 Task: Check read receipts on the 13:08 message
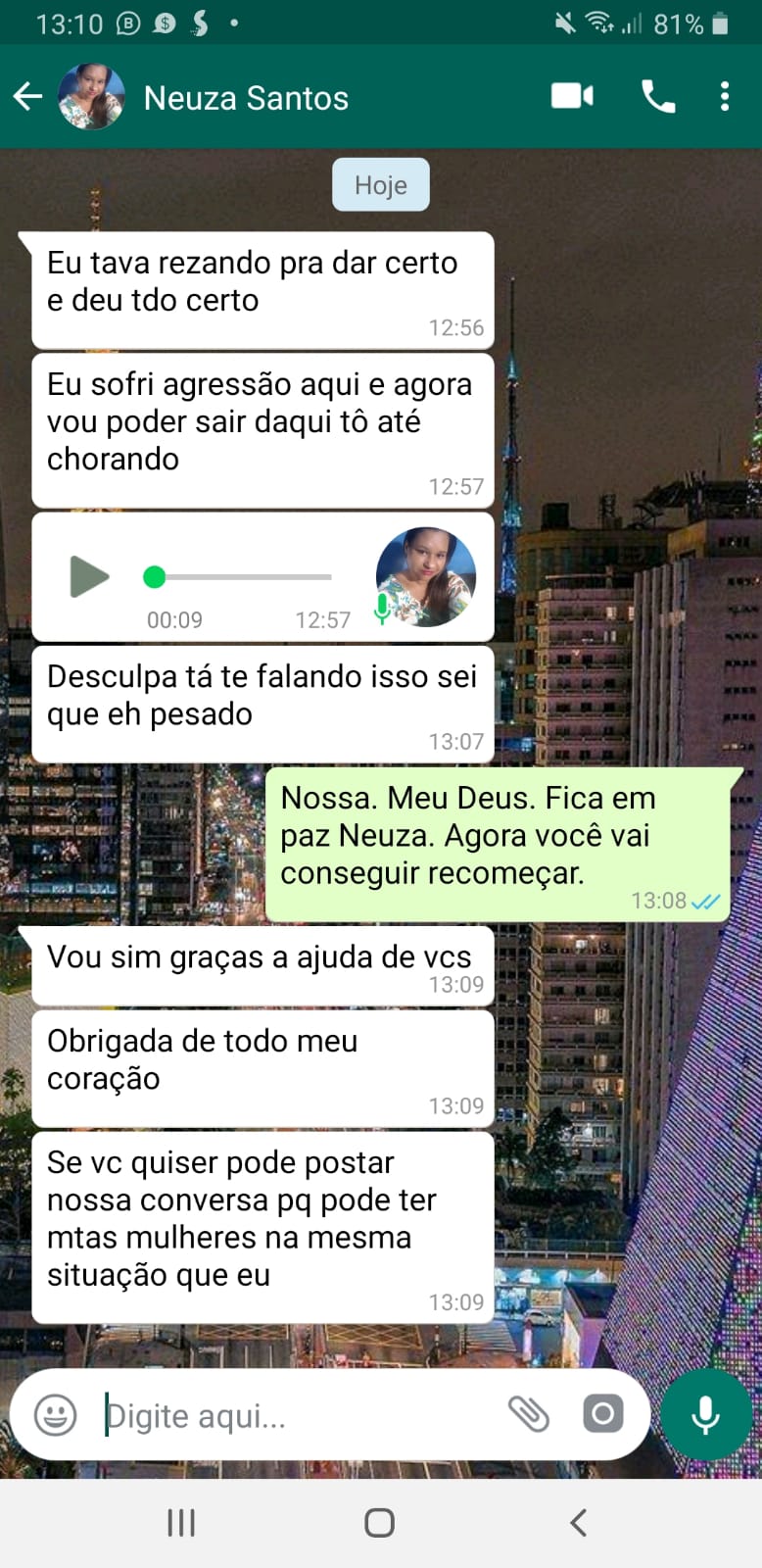[x=708, y=901]
